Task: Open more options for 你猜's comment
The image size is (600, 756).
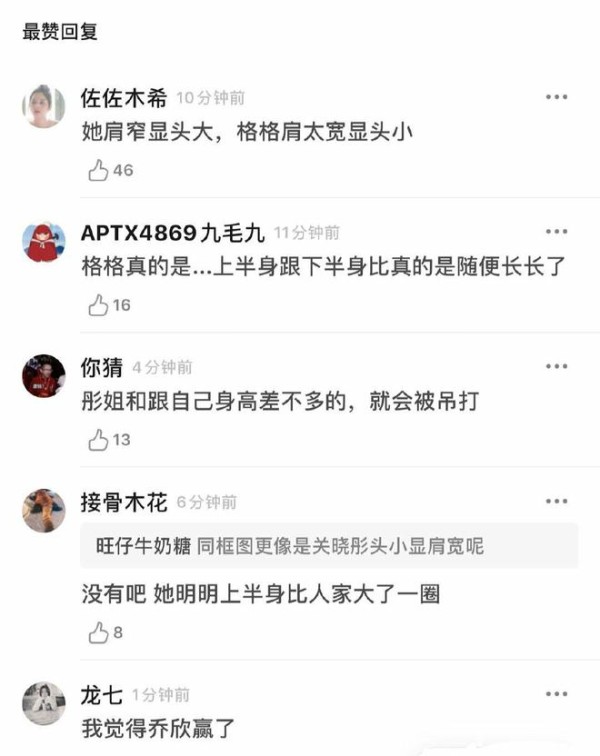Action: coord(557,367)
